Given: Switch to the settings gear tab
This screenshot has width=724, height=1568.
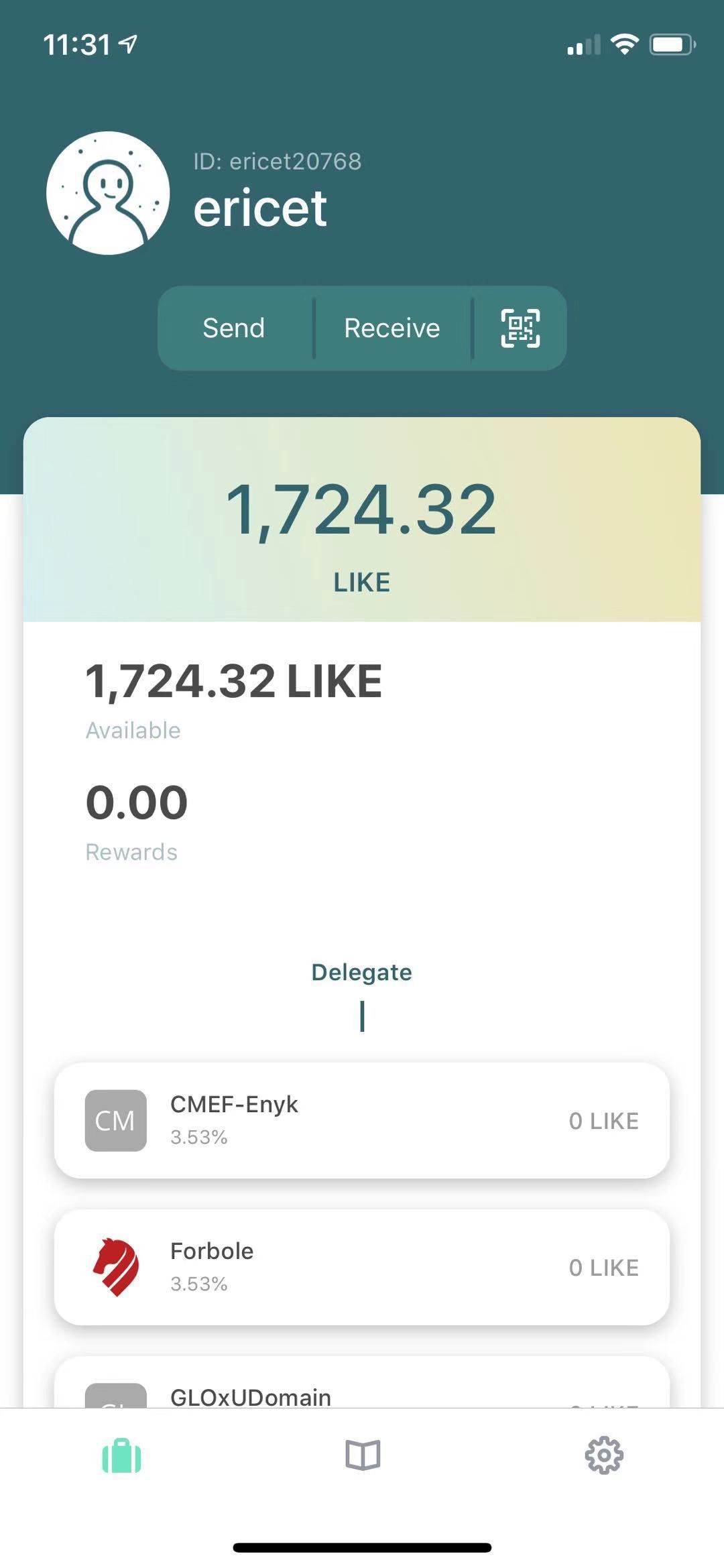Looking at the screenshot, I should [x=604, y=1455].
